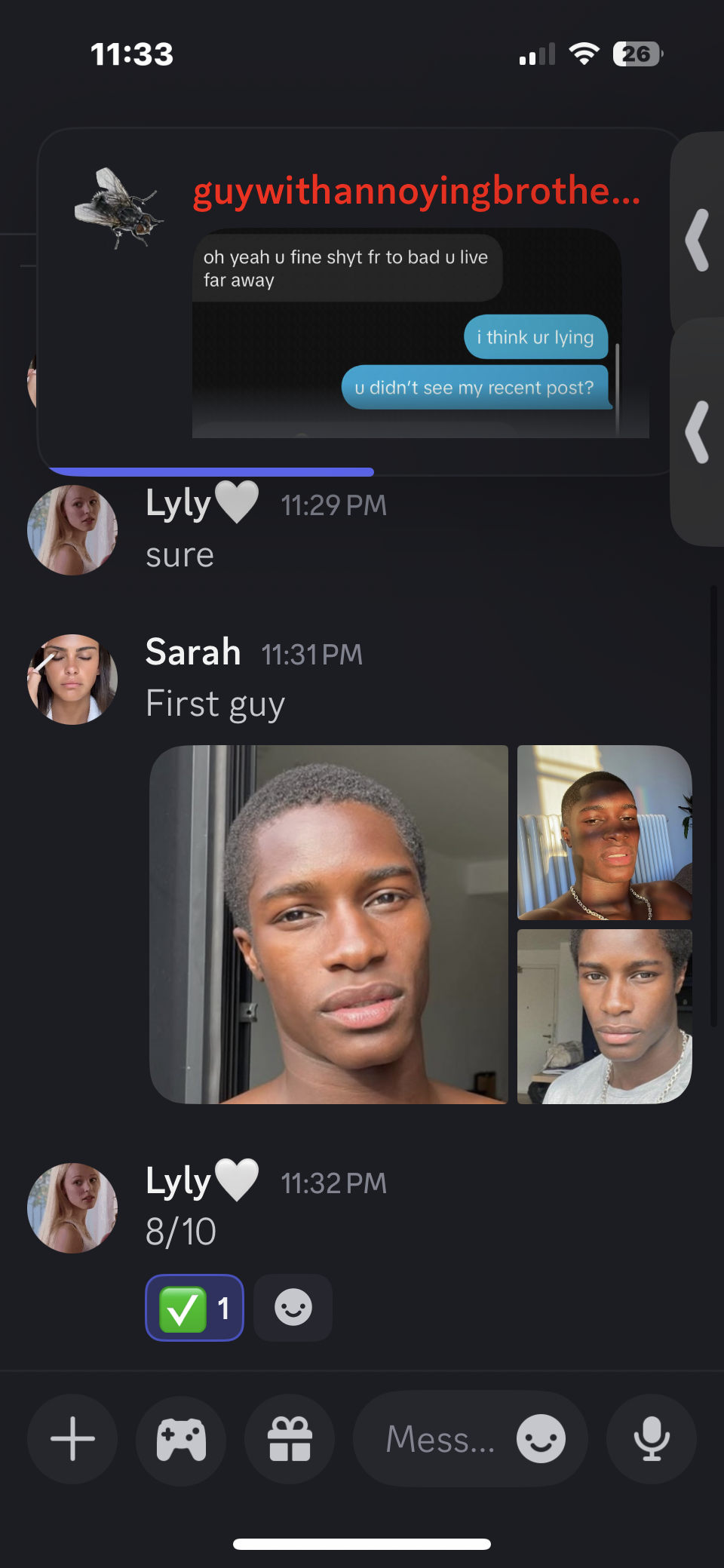Open emoji picker in message field
The image size is (724, 1568).
pyautogui.click(x=541, y=1439)
